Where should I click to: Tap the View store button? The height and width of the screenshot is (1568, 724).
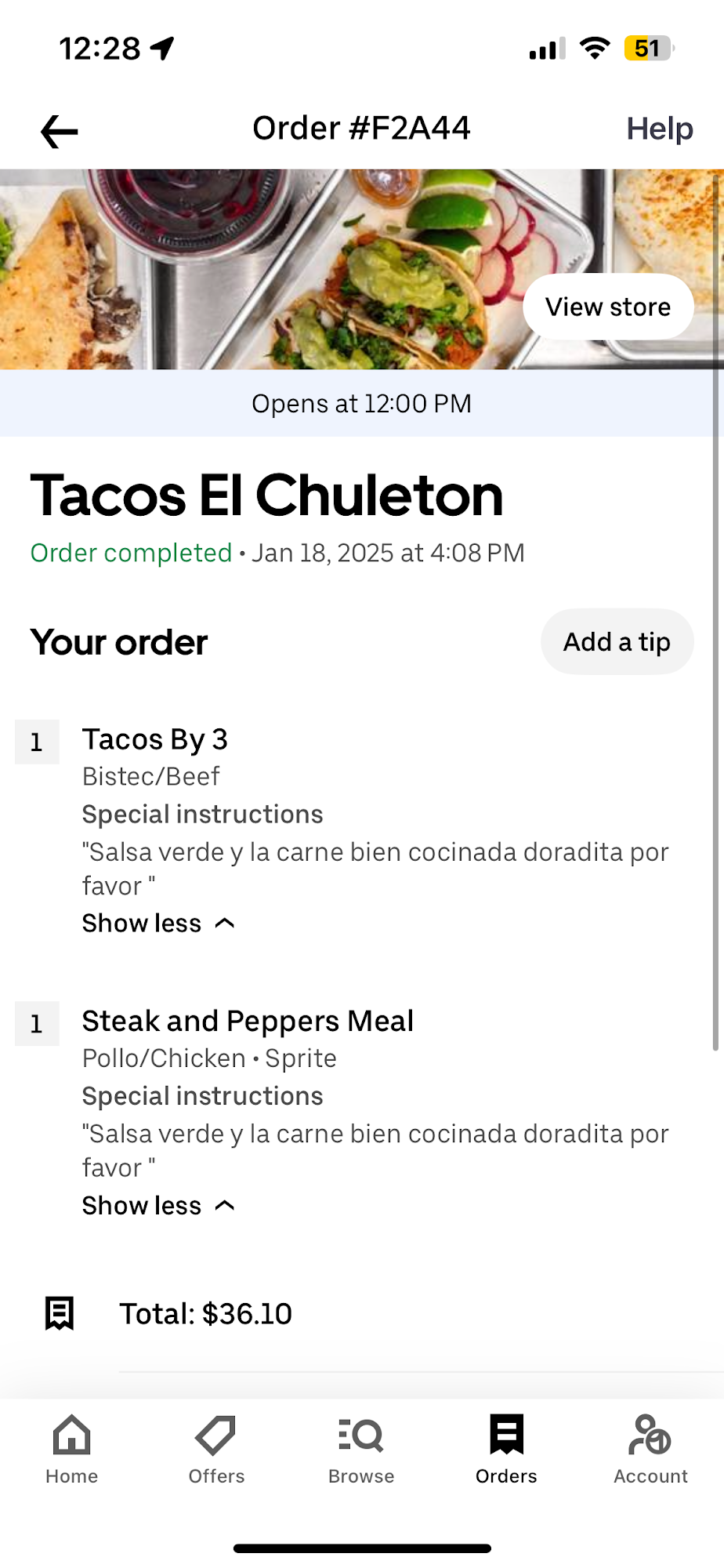click(608, 307)
